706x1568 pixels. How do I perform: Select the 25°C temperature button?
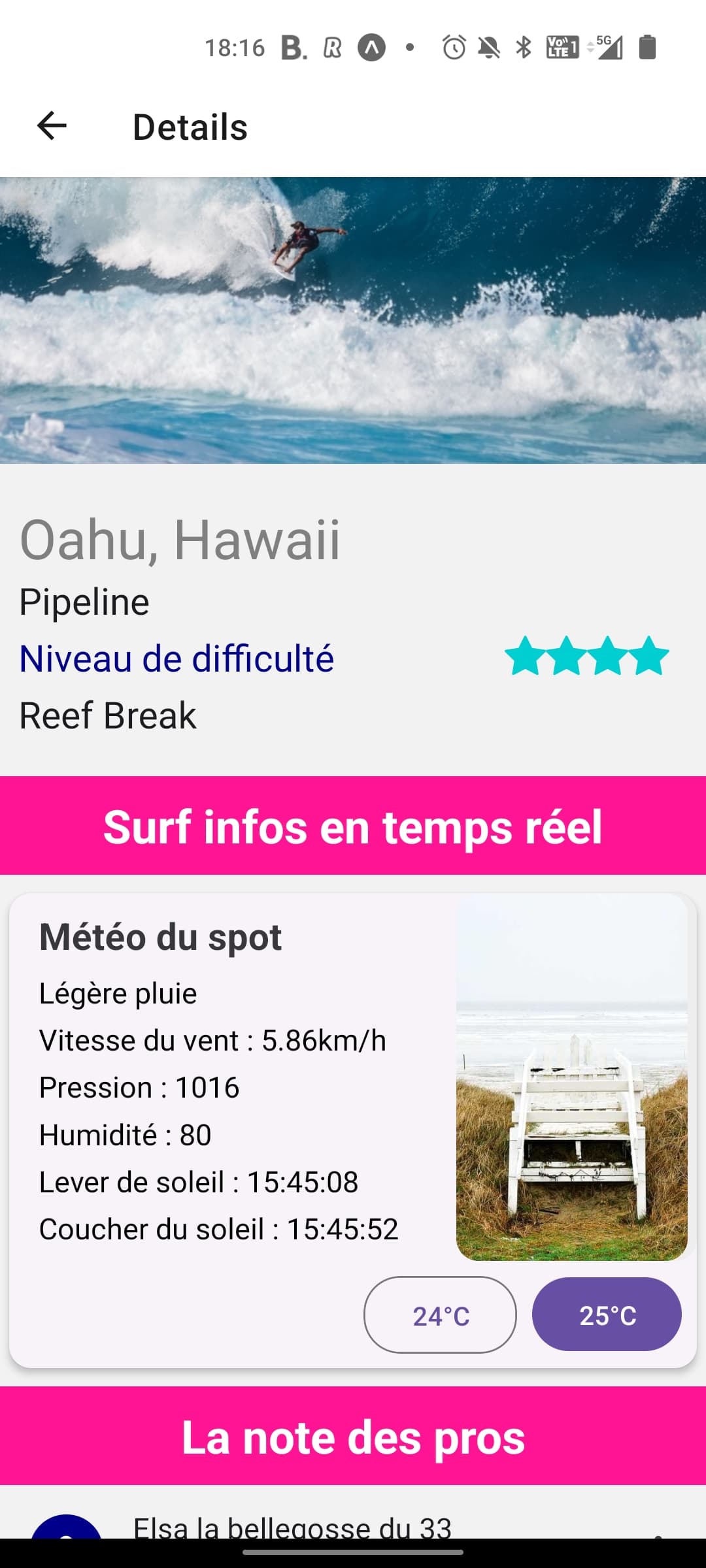(607, 1314)
